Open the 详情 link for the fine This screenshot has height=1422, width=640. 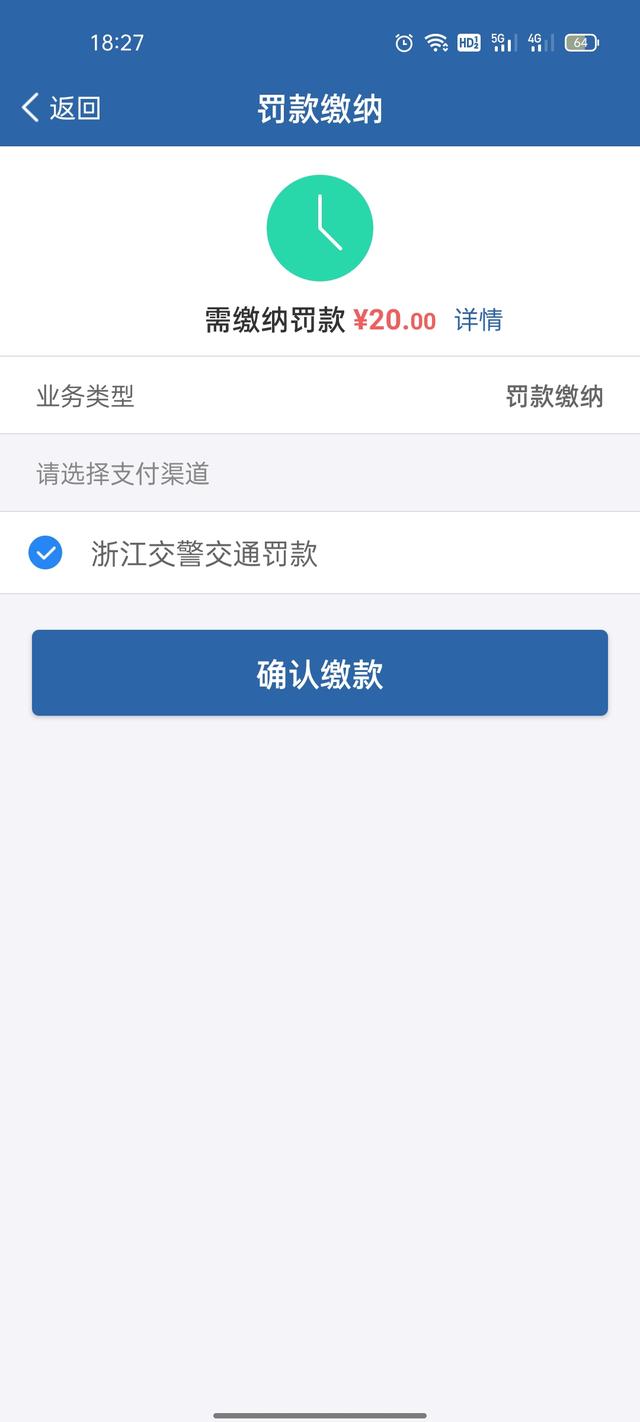point(478,320)
